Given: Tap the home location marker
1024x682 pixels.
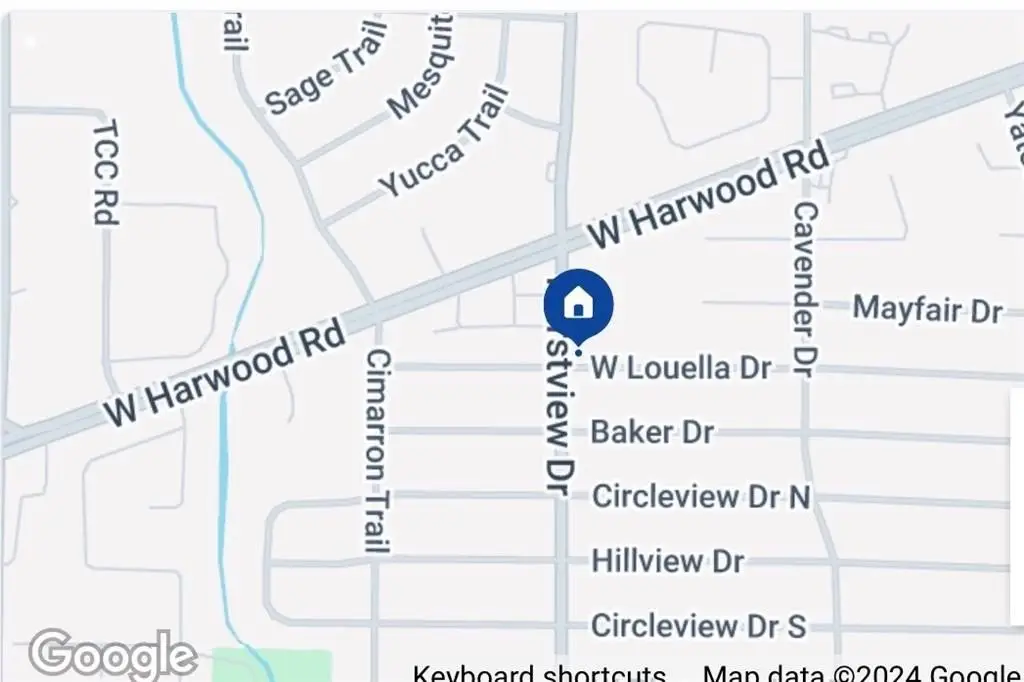Looking at the screenshot, I should 578,304.
